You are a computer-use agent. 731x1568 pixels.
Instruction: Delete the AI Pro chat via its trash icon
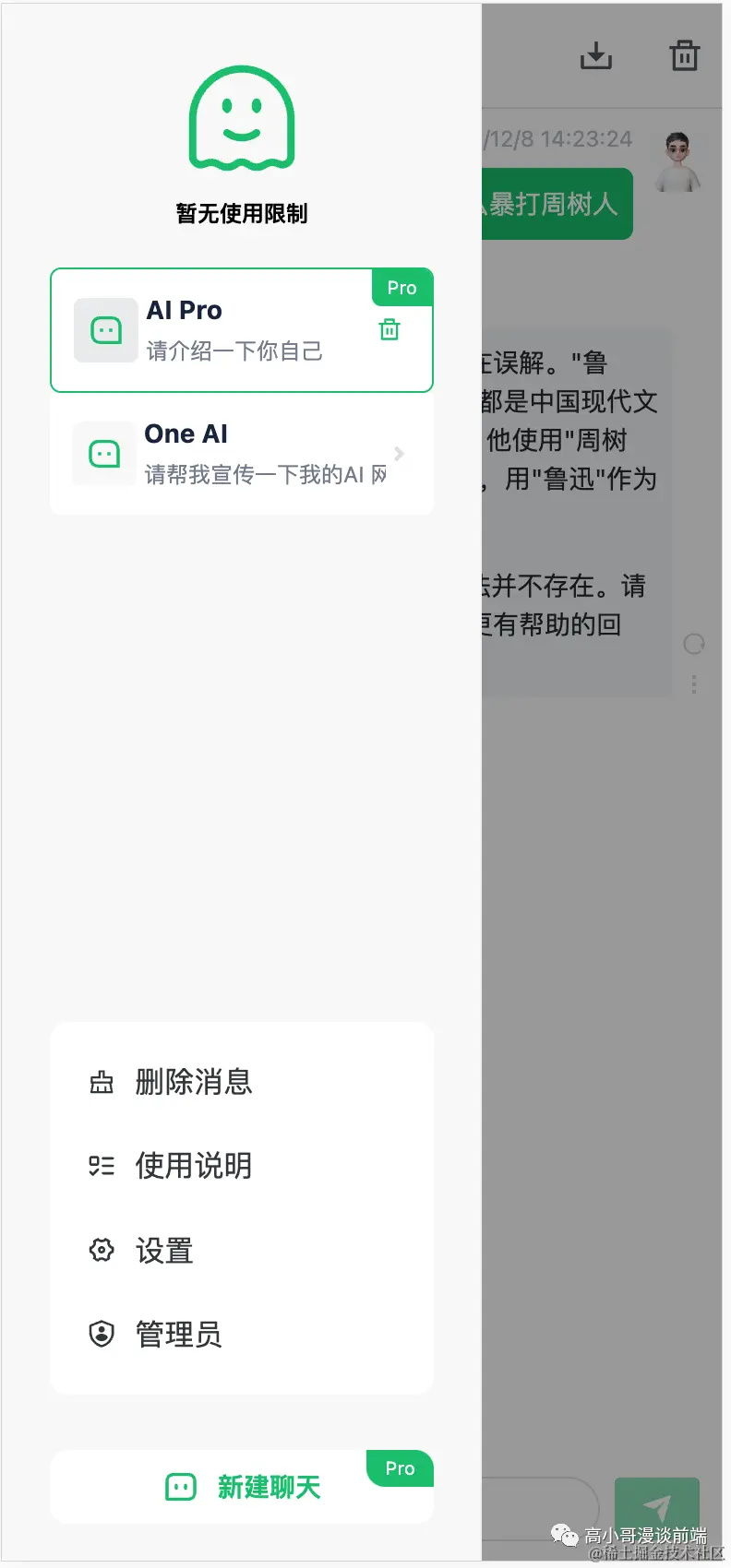pyautogui.click(x=389, y=329)
